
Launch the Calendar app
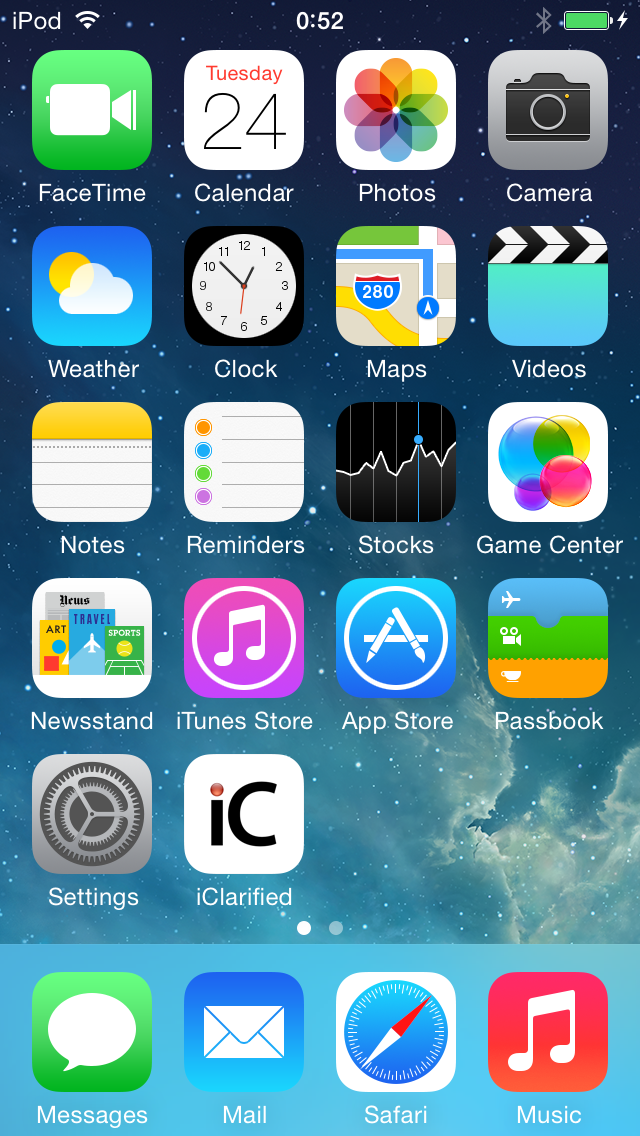click(x=244, y=110)
